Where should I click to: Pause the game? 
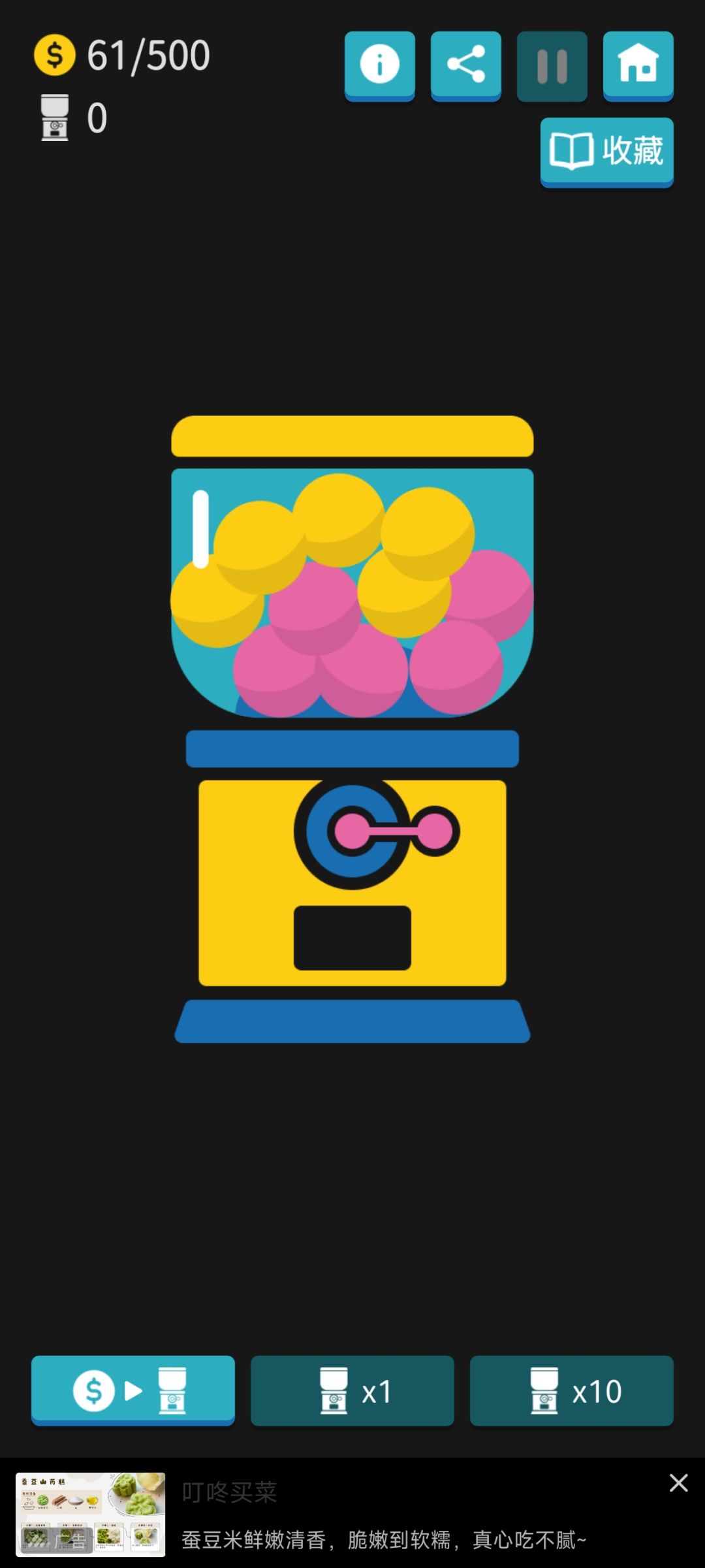click(552, 65)
